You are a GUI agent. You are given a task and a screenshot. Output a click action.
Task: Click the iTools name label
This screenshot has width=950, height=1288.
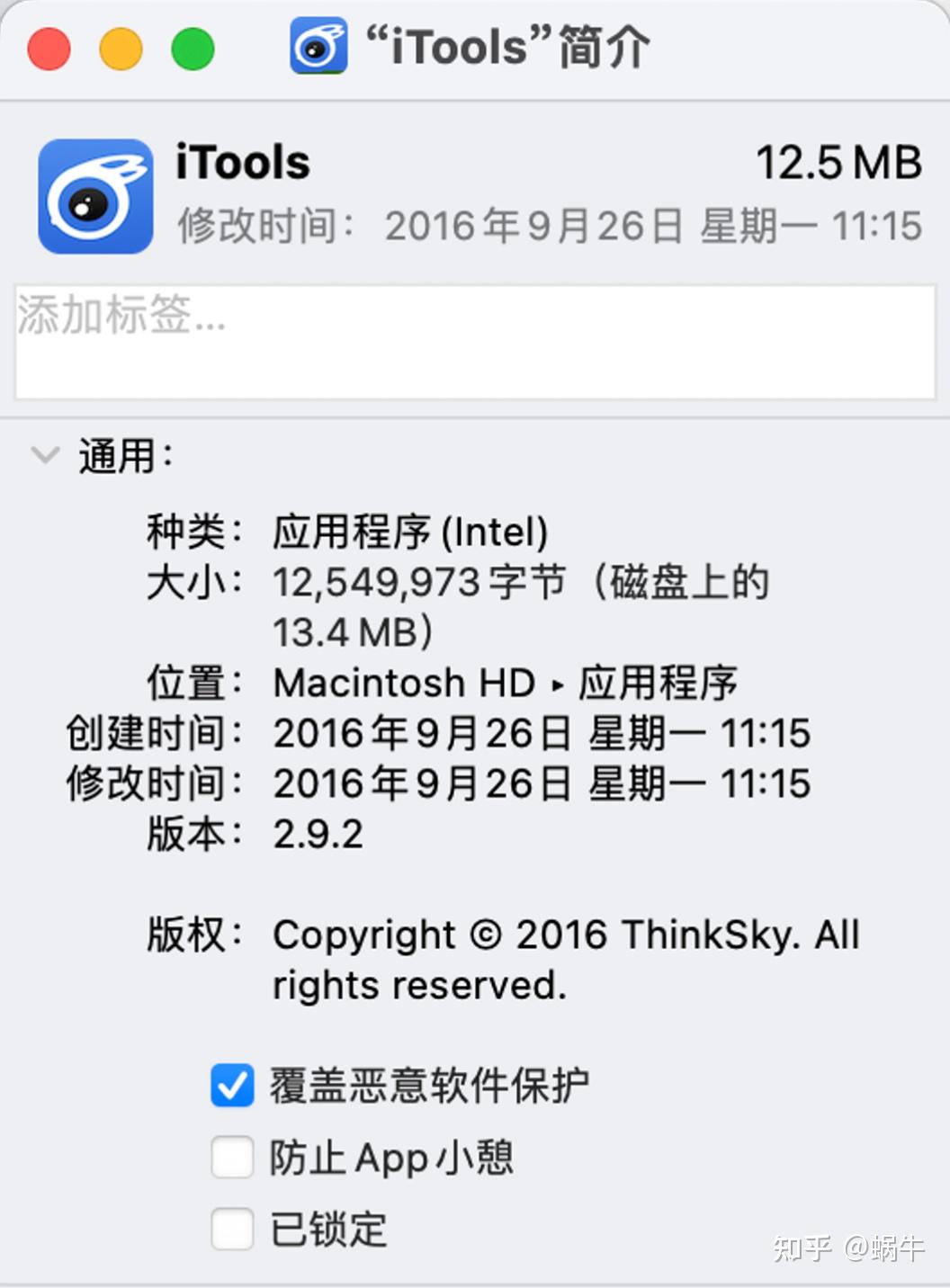(243, 163)
